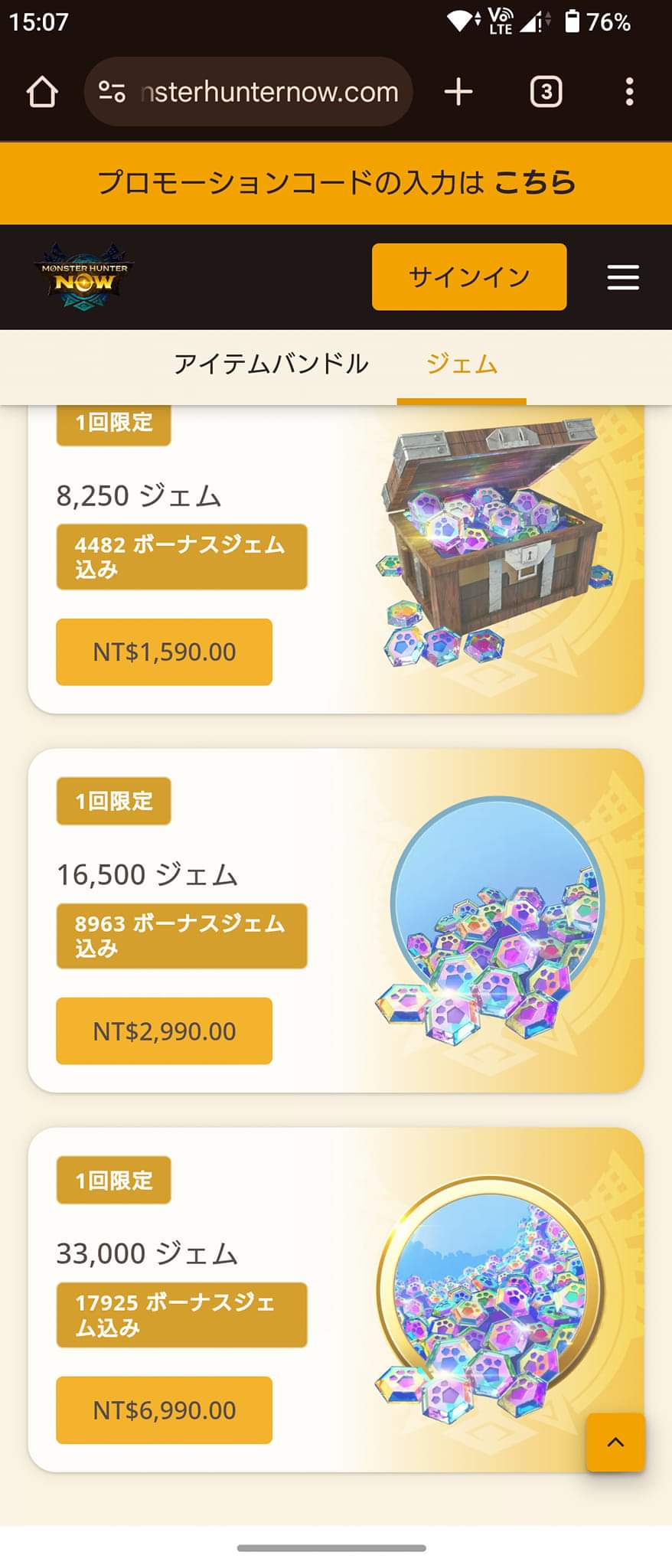Open a new browser tab

click(458, 92)
